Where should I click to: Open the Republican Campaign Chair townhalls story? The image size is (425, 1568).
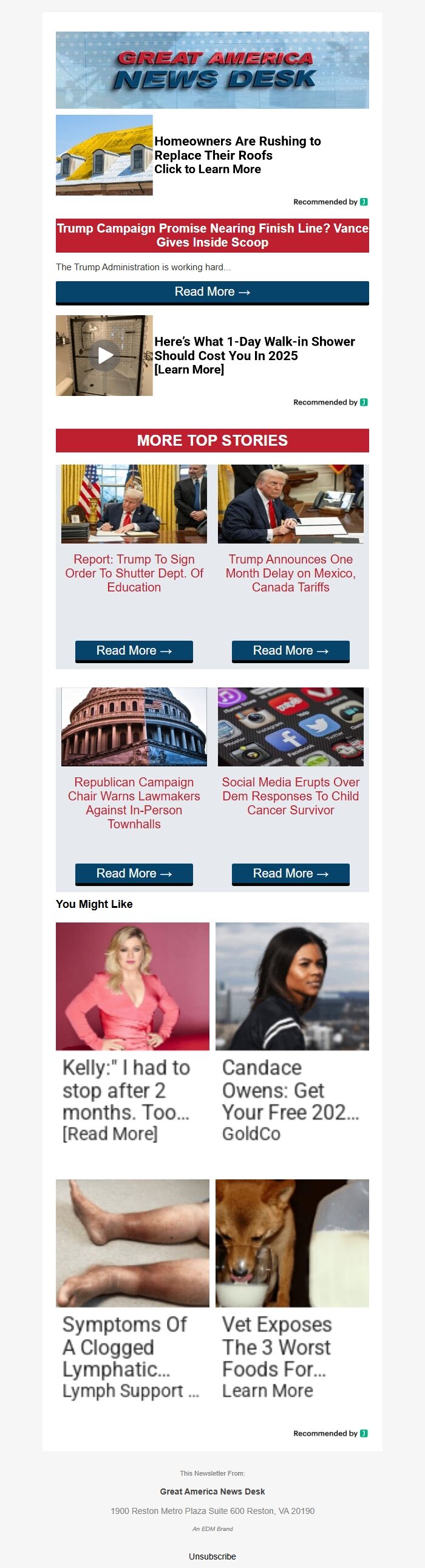click(134, 802)
